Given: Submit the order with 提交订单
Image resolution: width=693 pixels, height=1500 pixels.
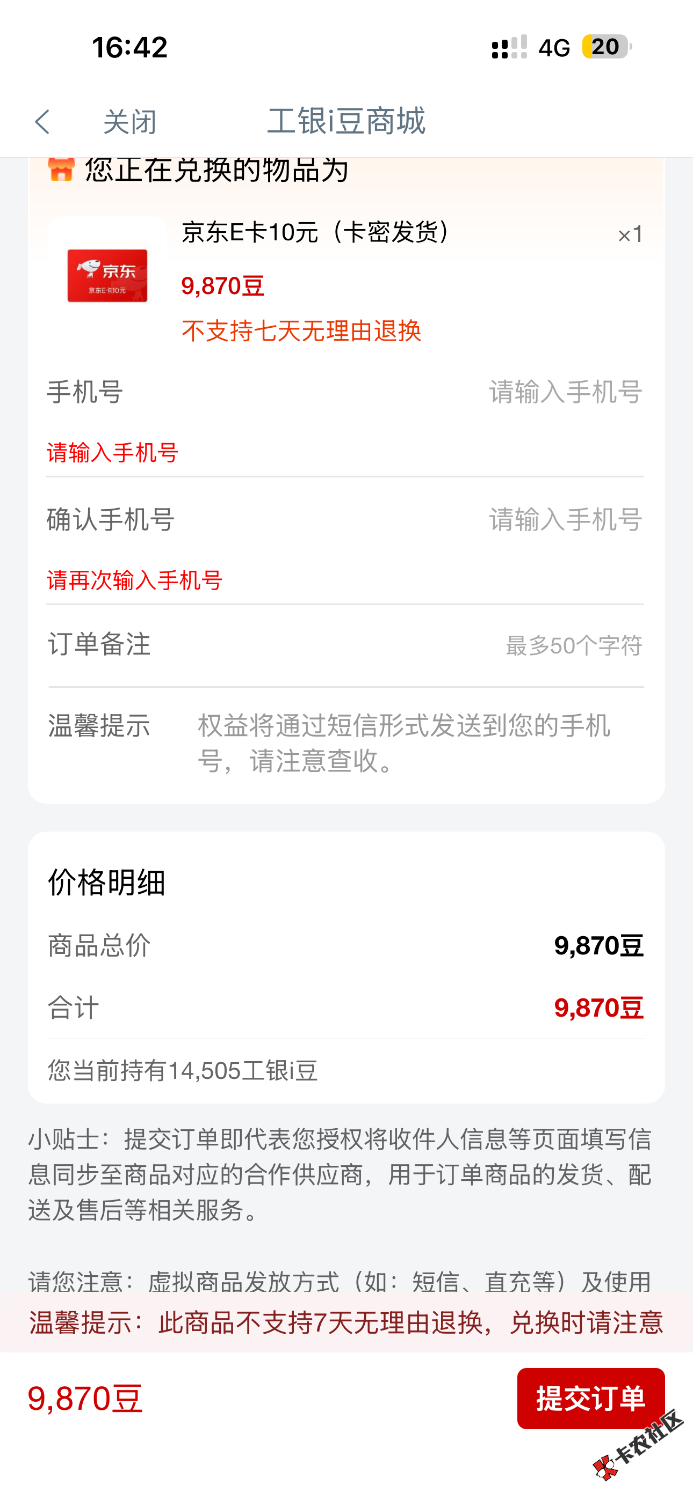Looking at the screenshot, I should (x=590, y=1398).
